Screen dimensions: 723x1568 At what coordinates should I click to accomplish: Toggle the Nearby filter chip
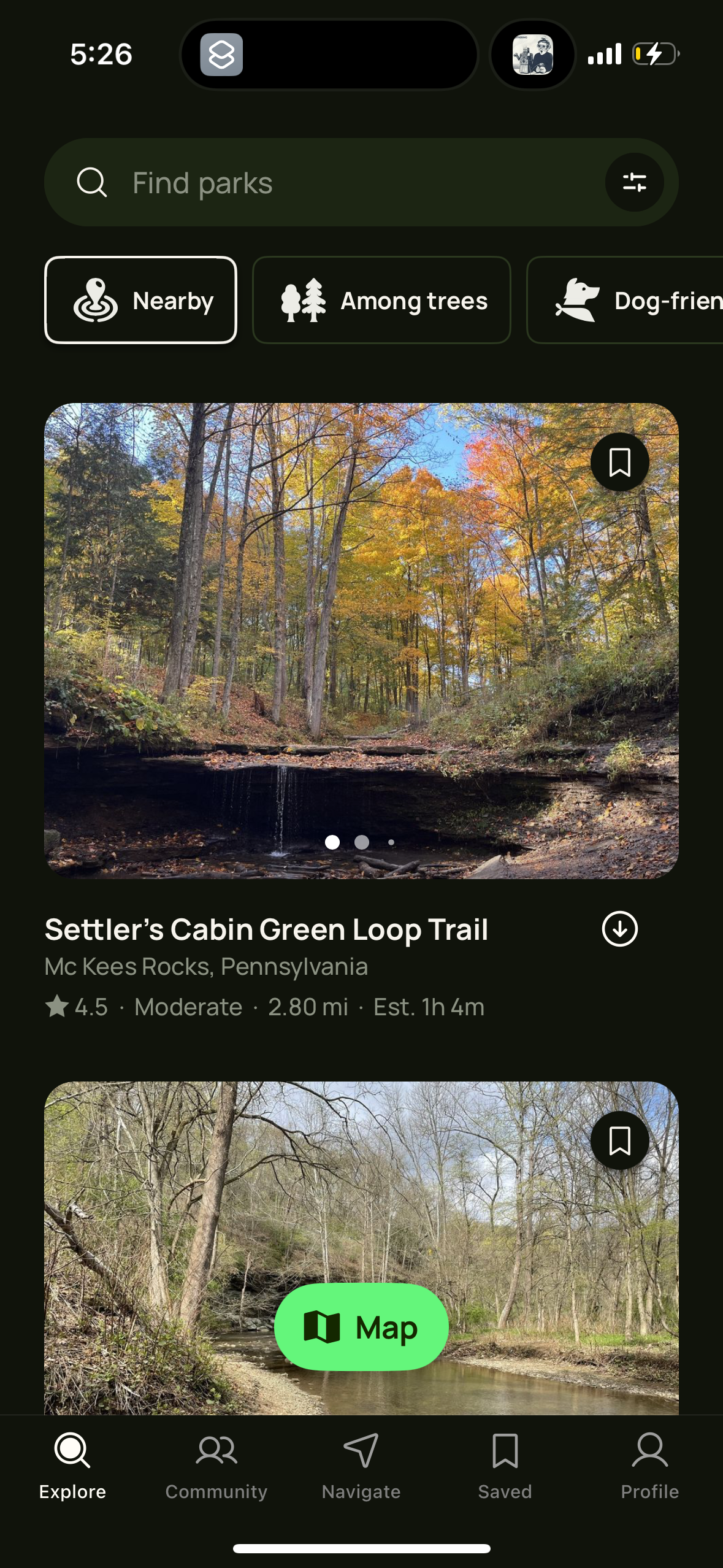tap(141, 301)
